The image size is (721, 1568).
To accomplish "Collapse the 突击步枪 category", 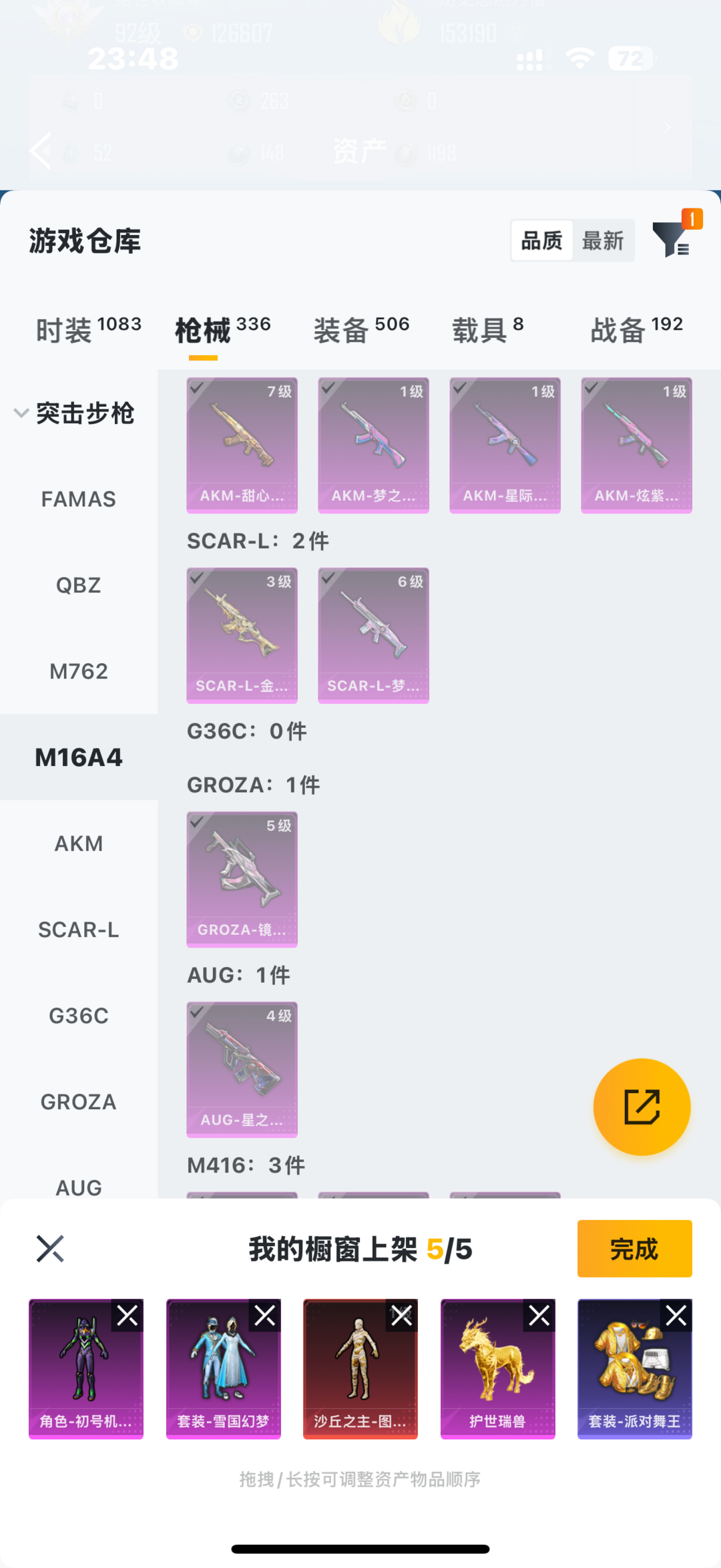I will [75, 413].
